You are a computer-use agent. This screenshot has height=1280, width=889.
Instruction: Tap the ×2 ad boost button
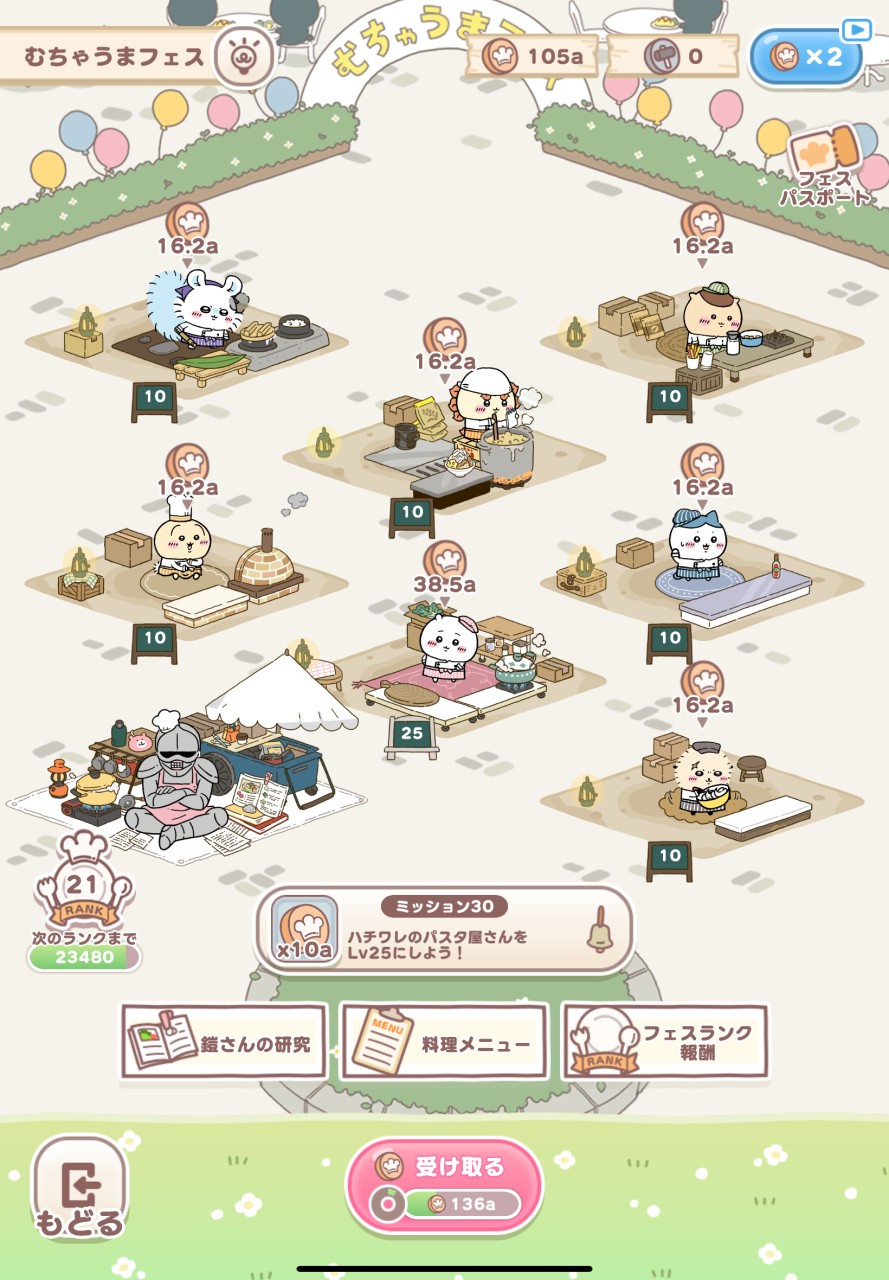pyautogui.click(x=805, y=57)
